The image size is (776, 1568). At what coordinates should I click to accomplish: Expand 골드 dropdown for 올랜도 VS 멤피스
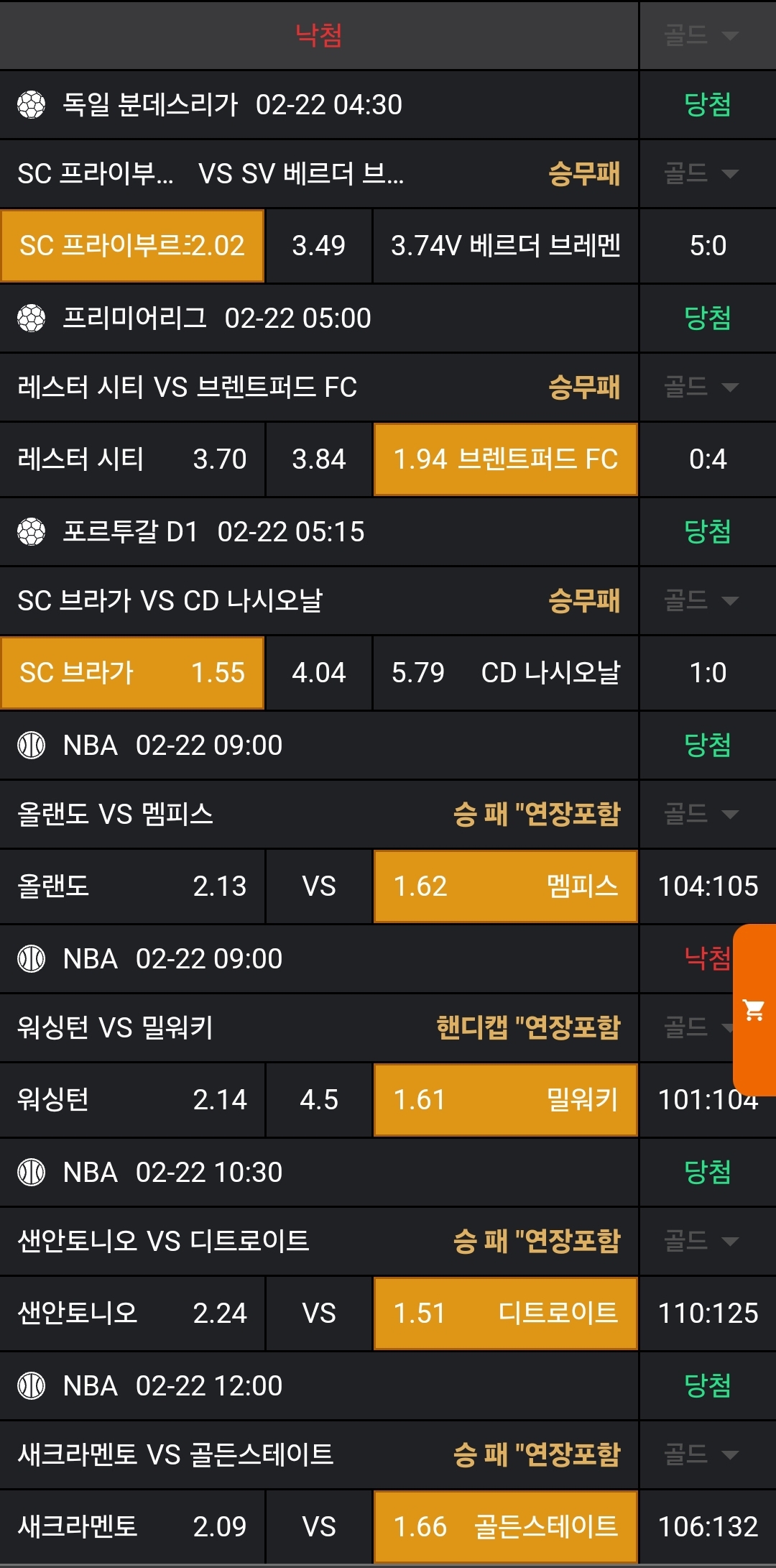point(701,814)
